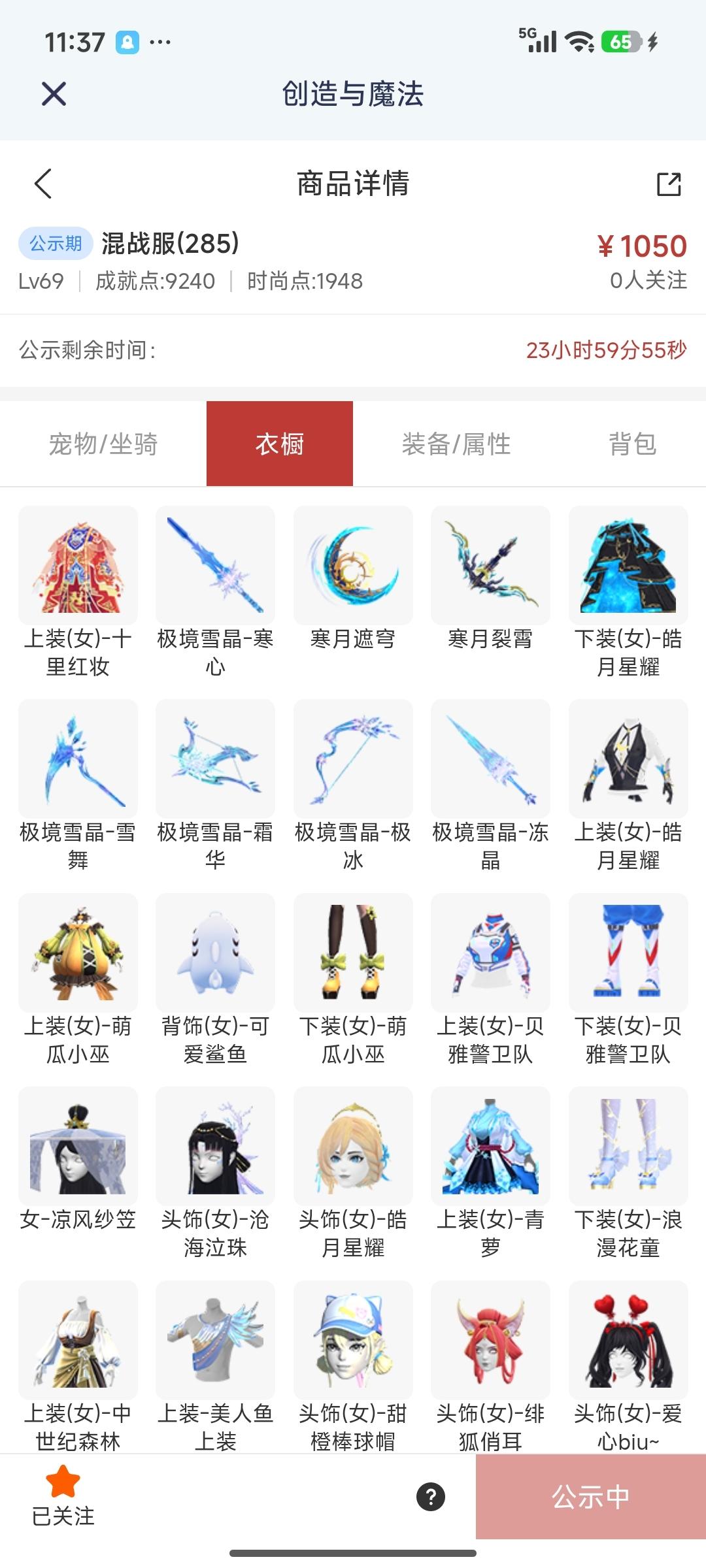Tap 0人关注 to expand follower info
The image size is (706, 1568).
(648, 281)
